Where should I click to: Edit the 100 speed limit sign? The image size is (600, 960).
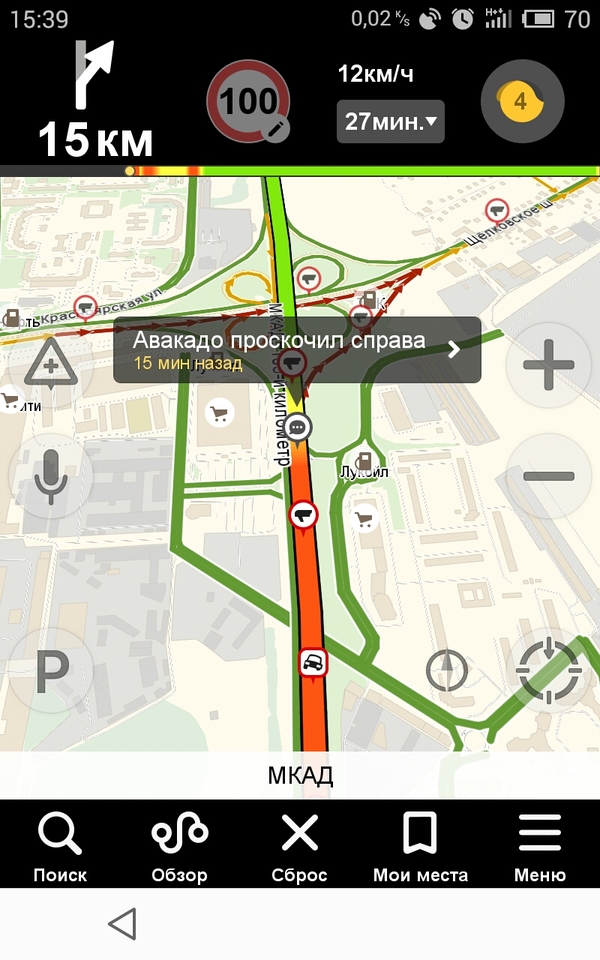coord(248,102)
